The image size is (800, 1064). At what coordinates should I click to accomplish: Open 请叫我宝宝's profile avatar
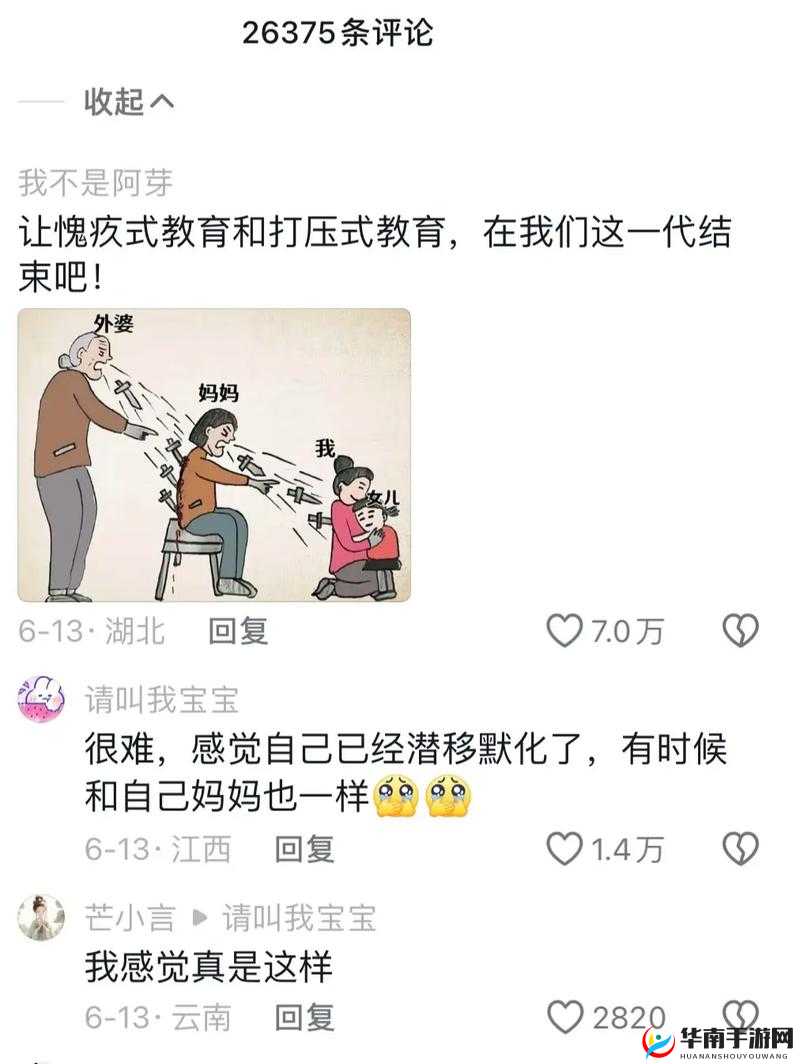tap(40, 698)
